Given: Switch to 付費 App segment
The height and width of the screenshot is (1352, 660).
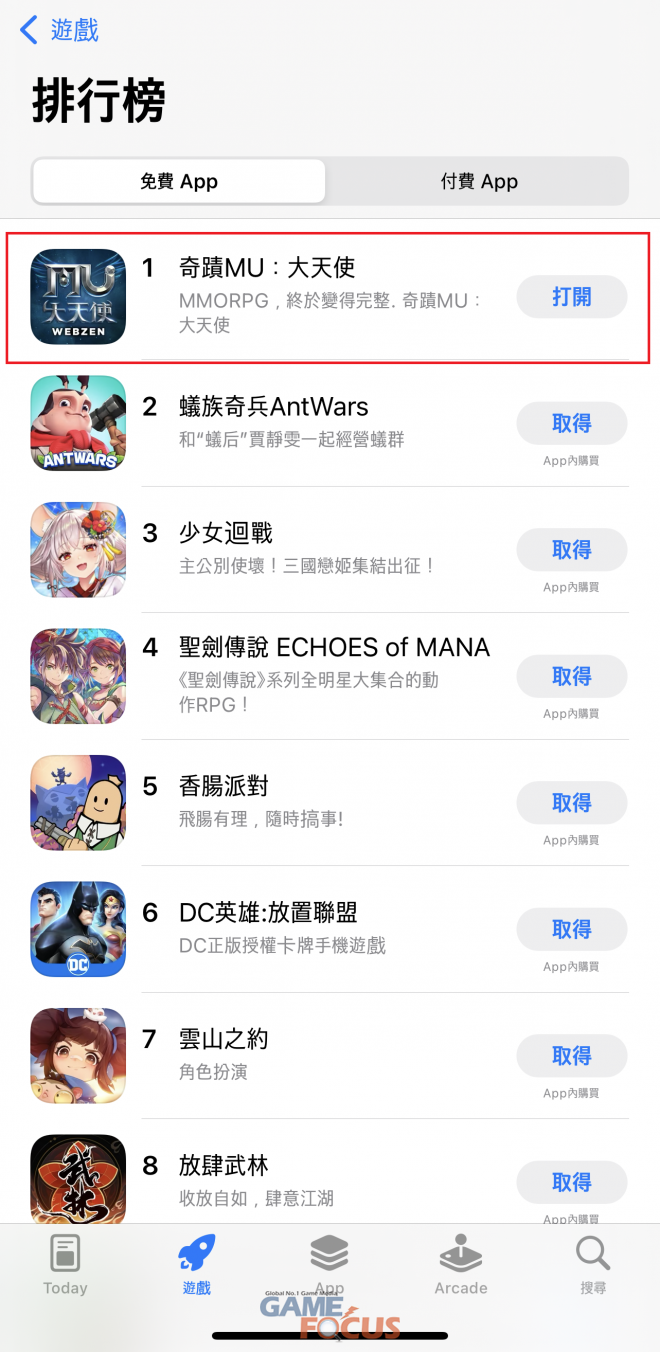Looking at the screenshot, I should point(478,182).
